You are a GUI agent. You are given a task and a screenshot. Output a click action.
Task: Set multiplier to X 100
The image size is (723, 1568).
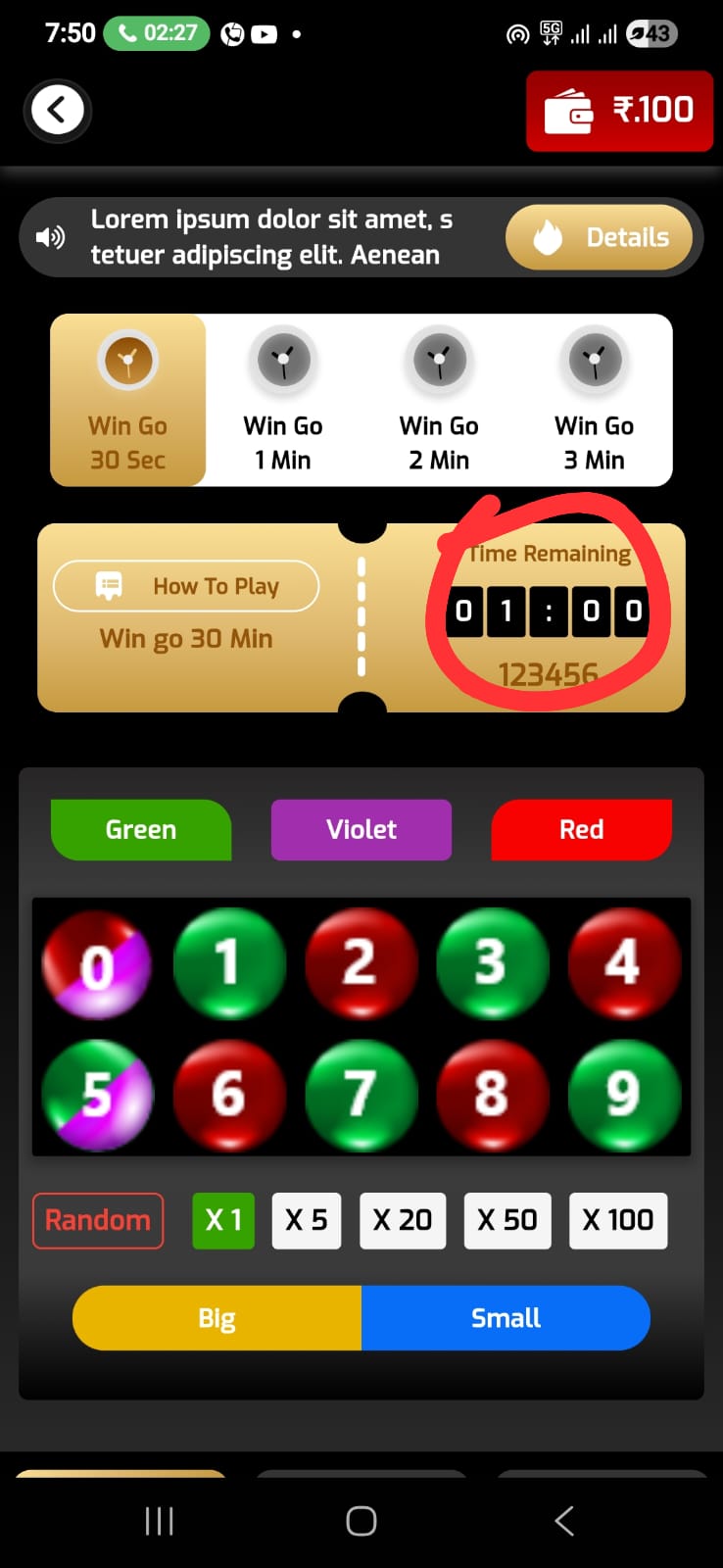pyautogui.click(x=617, y=1220)
